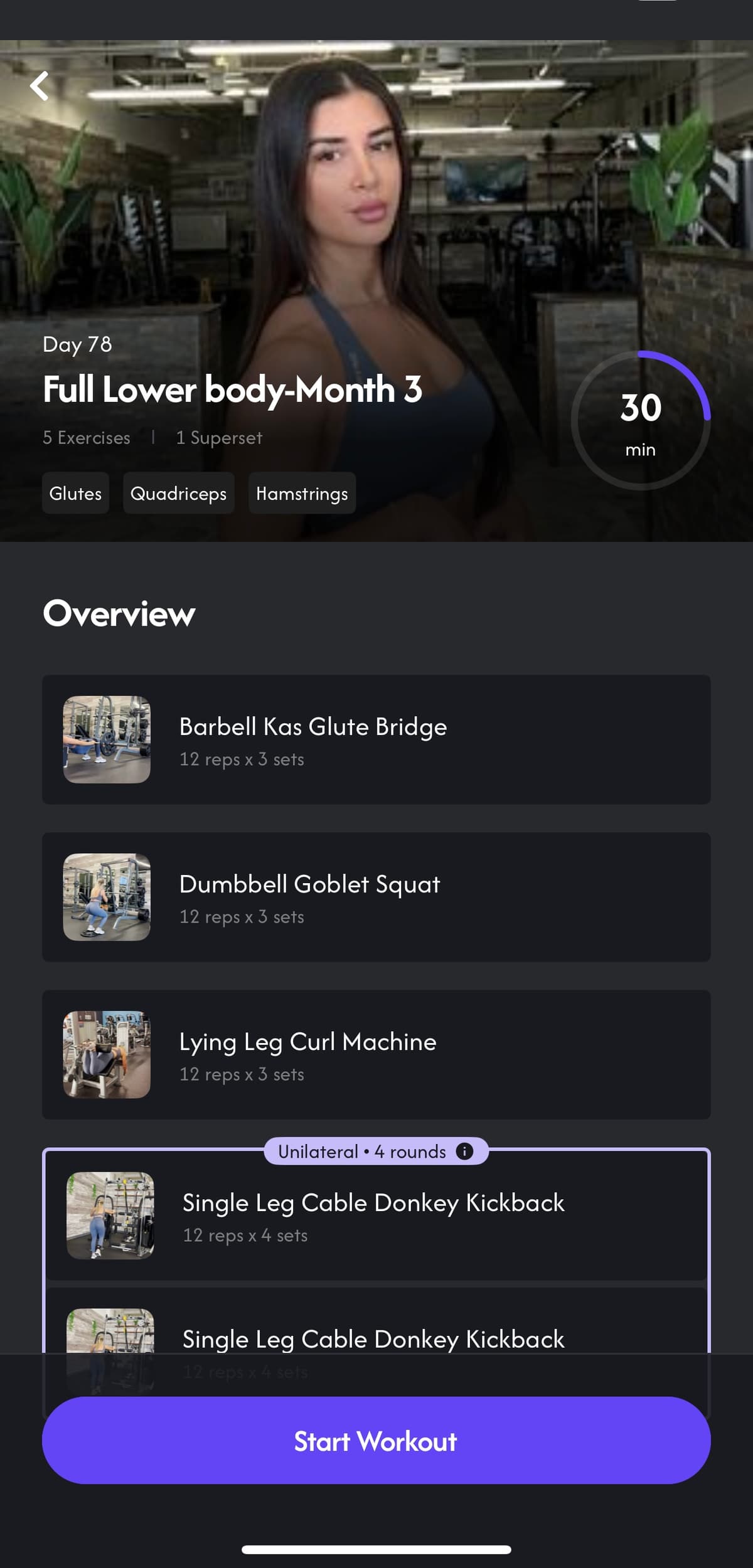Screen dimensions: 753x1568
Task: Show info about Unilateral 4 rounds
Action: pos(464,1152)
